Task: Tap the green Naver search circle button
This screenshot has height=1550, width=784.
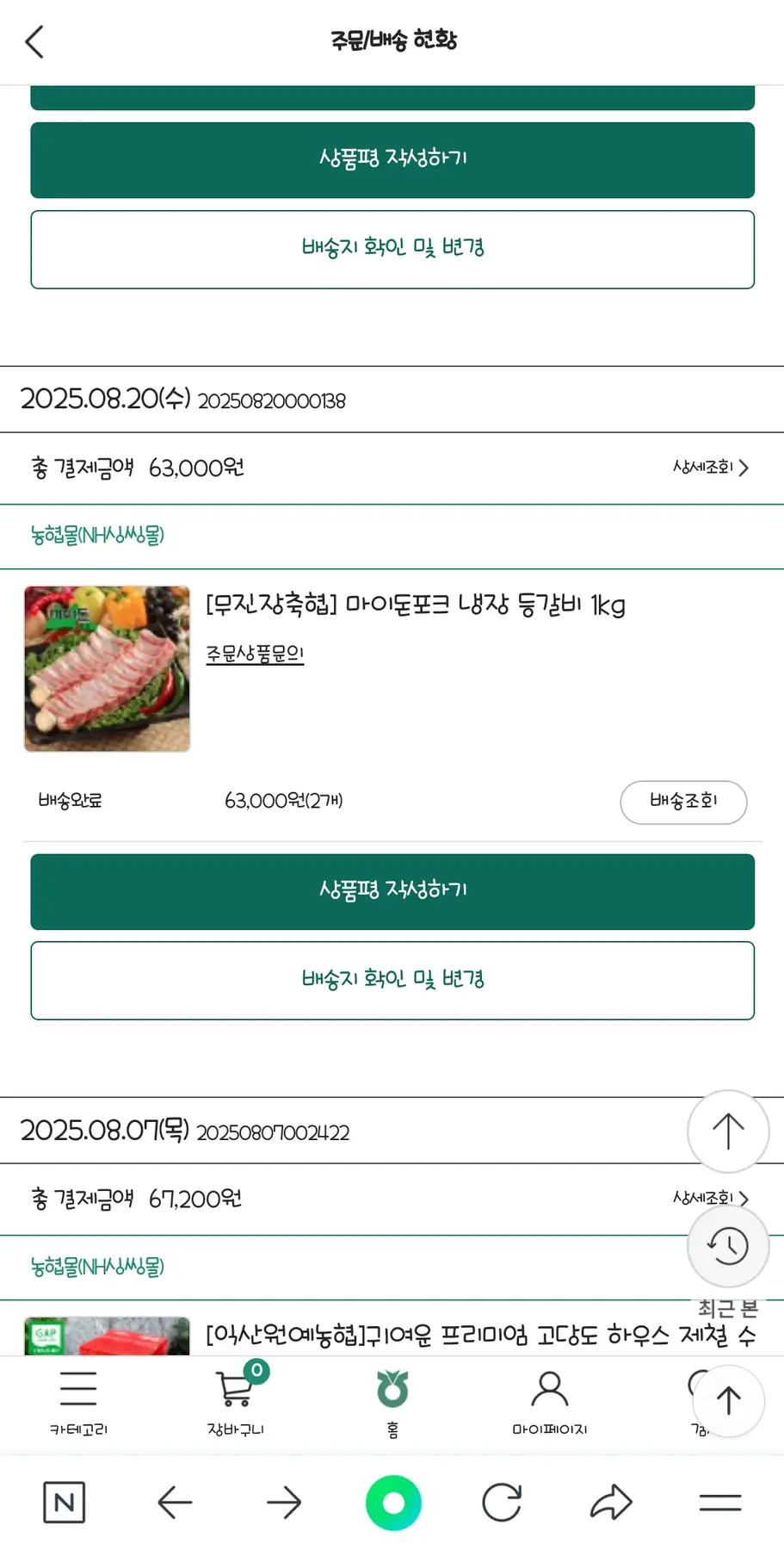Action: point(393,1503)
